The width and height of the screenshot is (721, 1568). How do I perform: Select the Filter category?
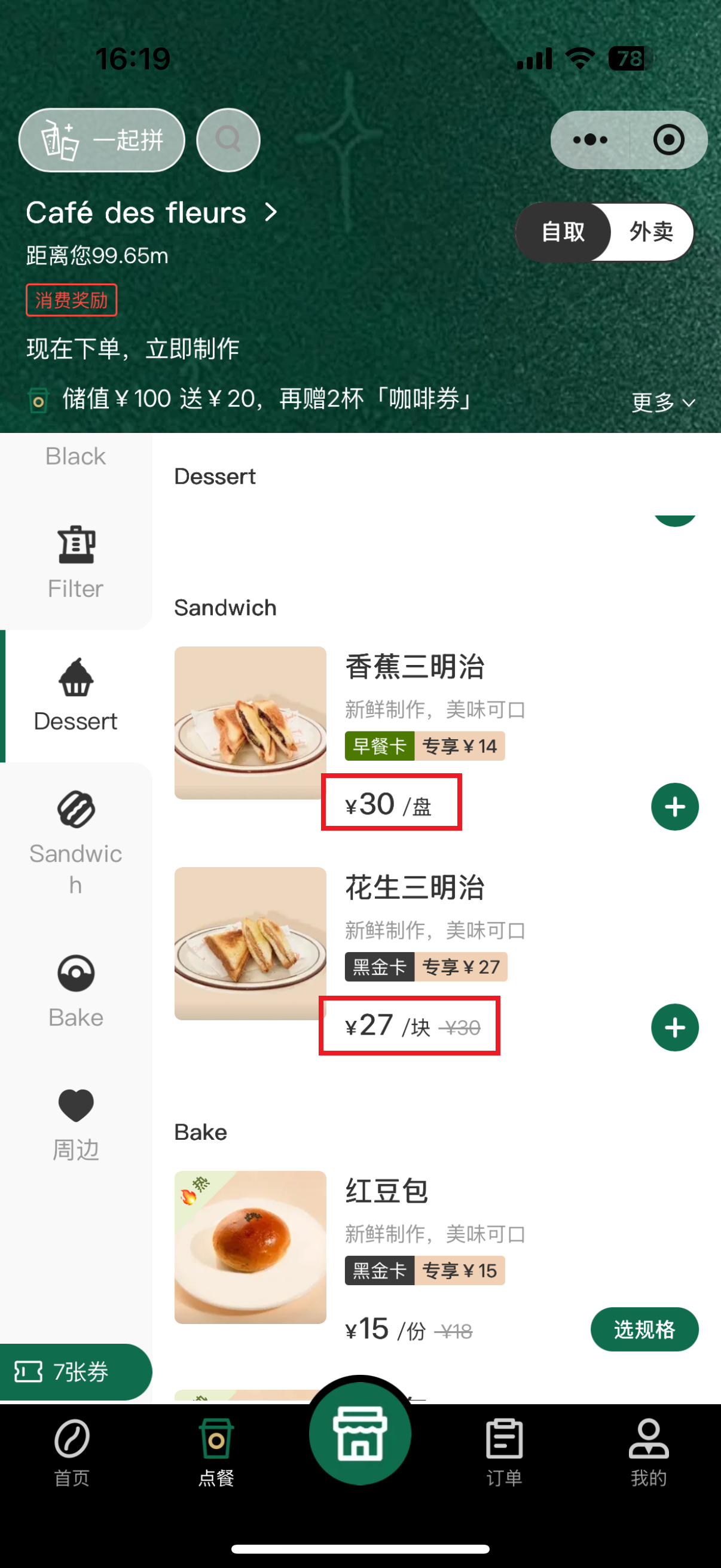point(75,562)
